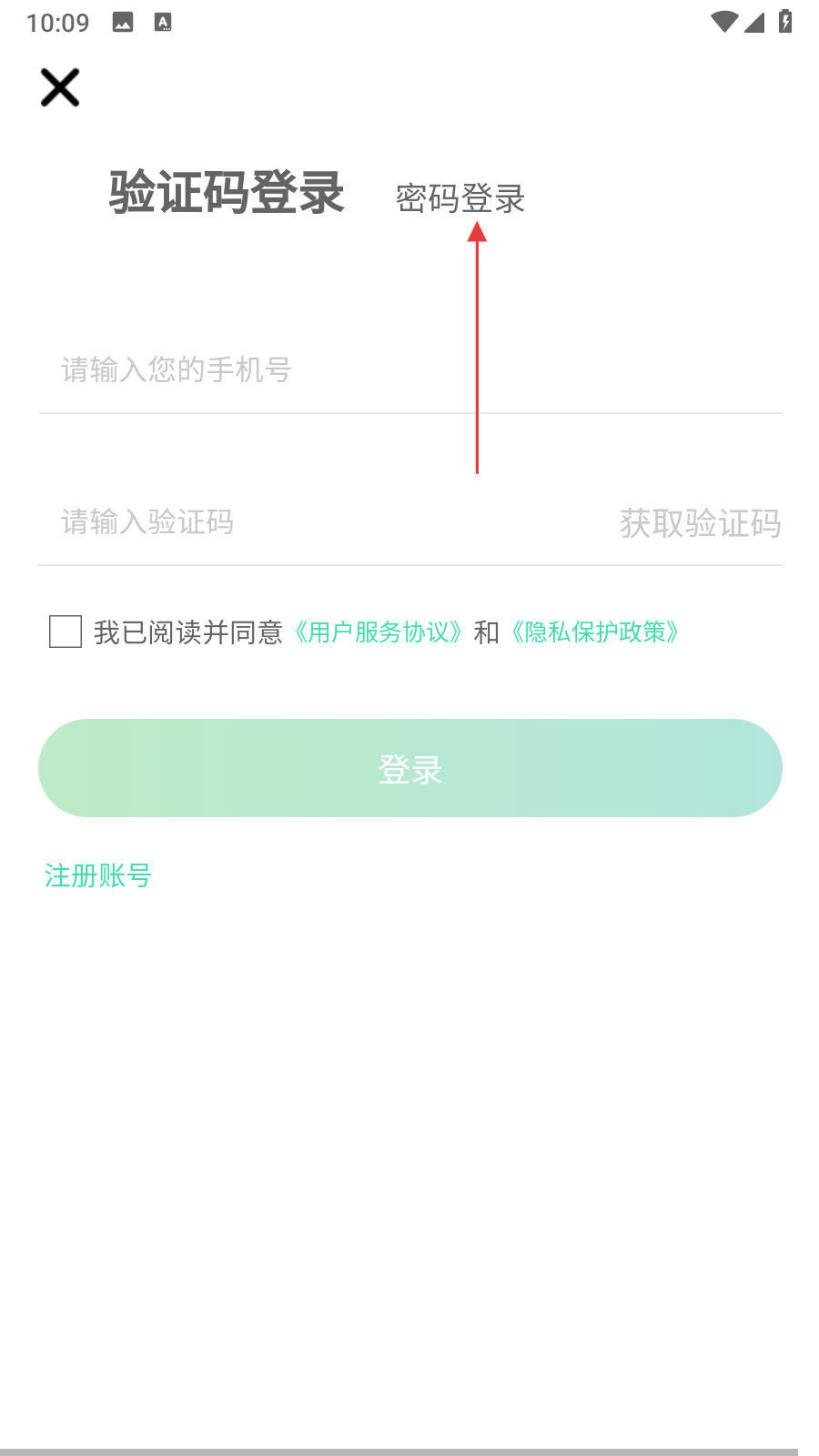Image resolution: width=819 pixels, height=1456 pixels.
Task: Open 注册账号 to register
Action: pyautogui.click(x=98, y=875)
